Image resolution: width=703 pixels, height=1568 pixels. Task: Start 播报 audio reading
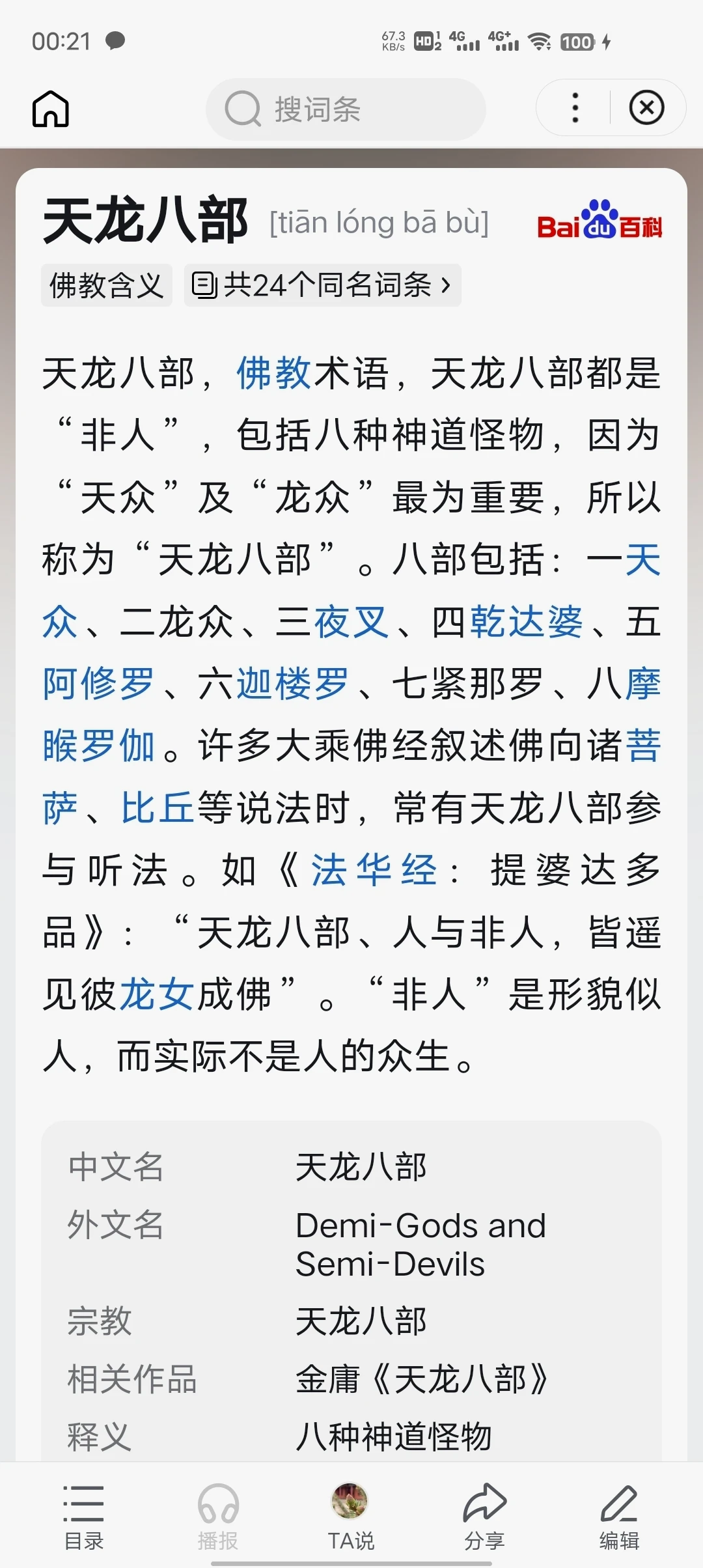pyautogui.click(x=218, y=1517)
